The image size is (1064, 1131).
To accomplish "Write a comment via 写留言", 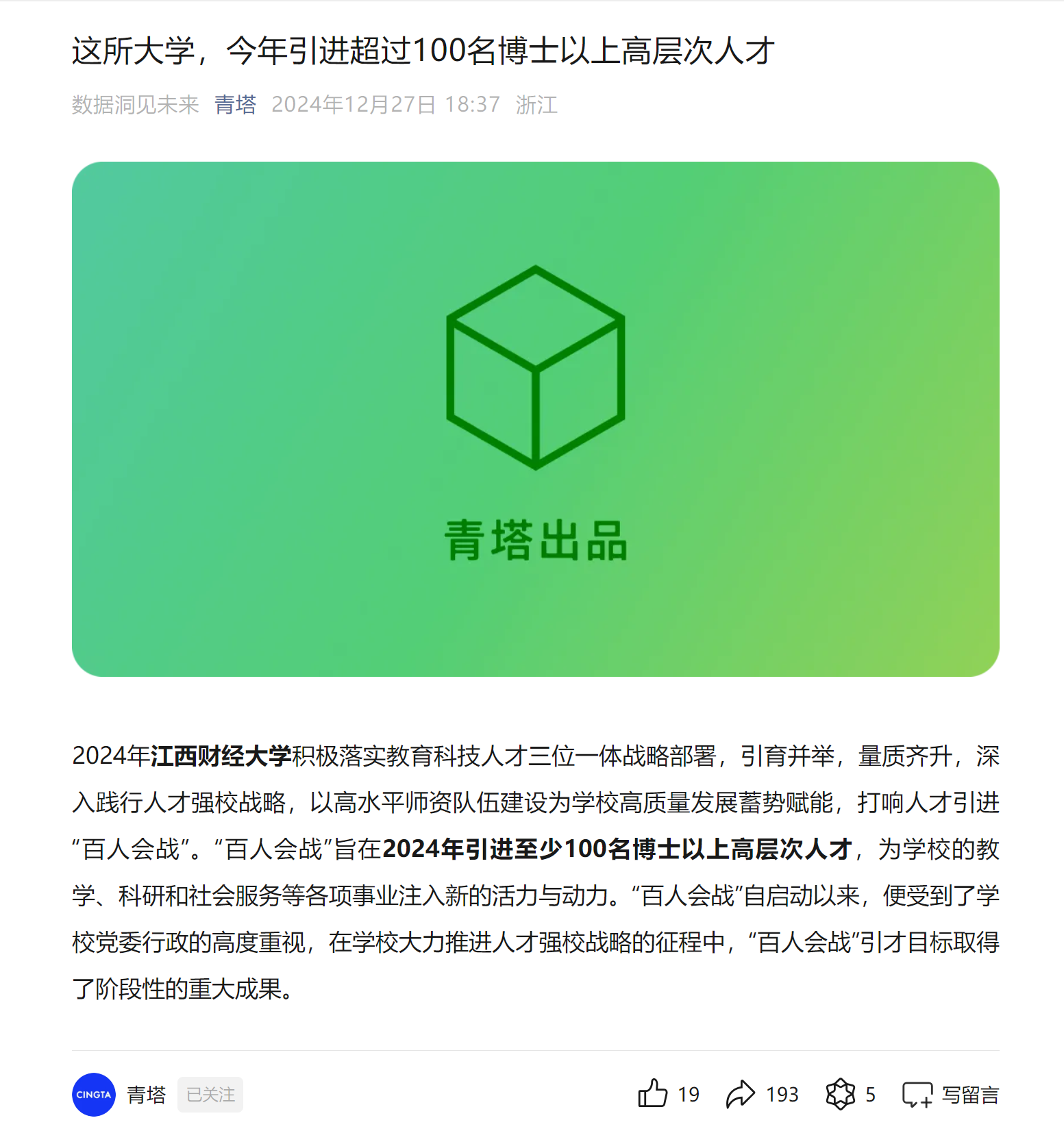I will (x=951, y=1094).
